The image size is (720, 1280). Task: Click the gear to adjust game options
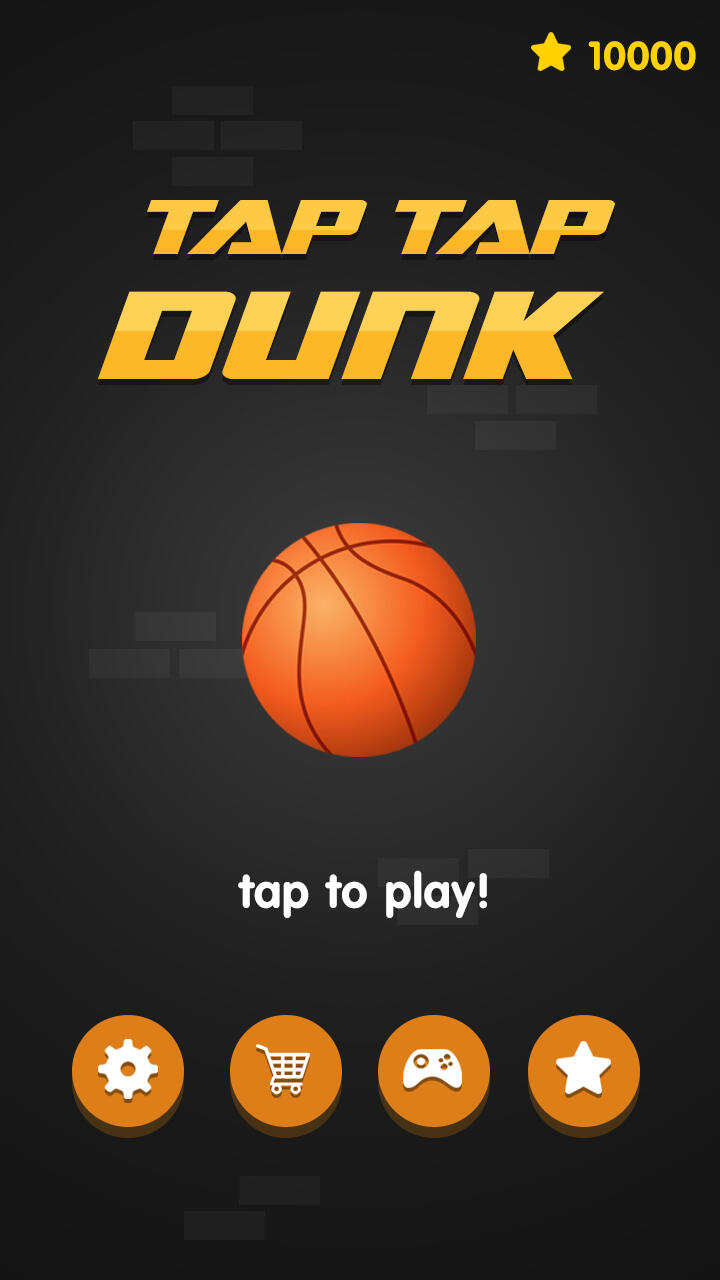[x=128, y=1069]
